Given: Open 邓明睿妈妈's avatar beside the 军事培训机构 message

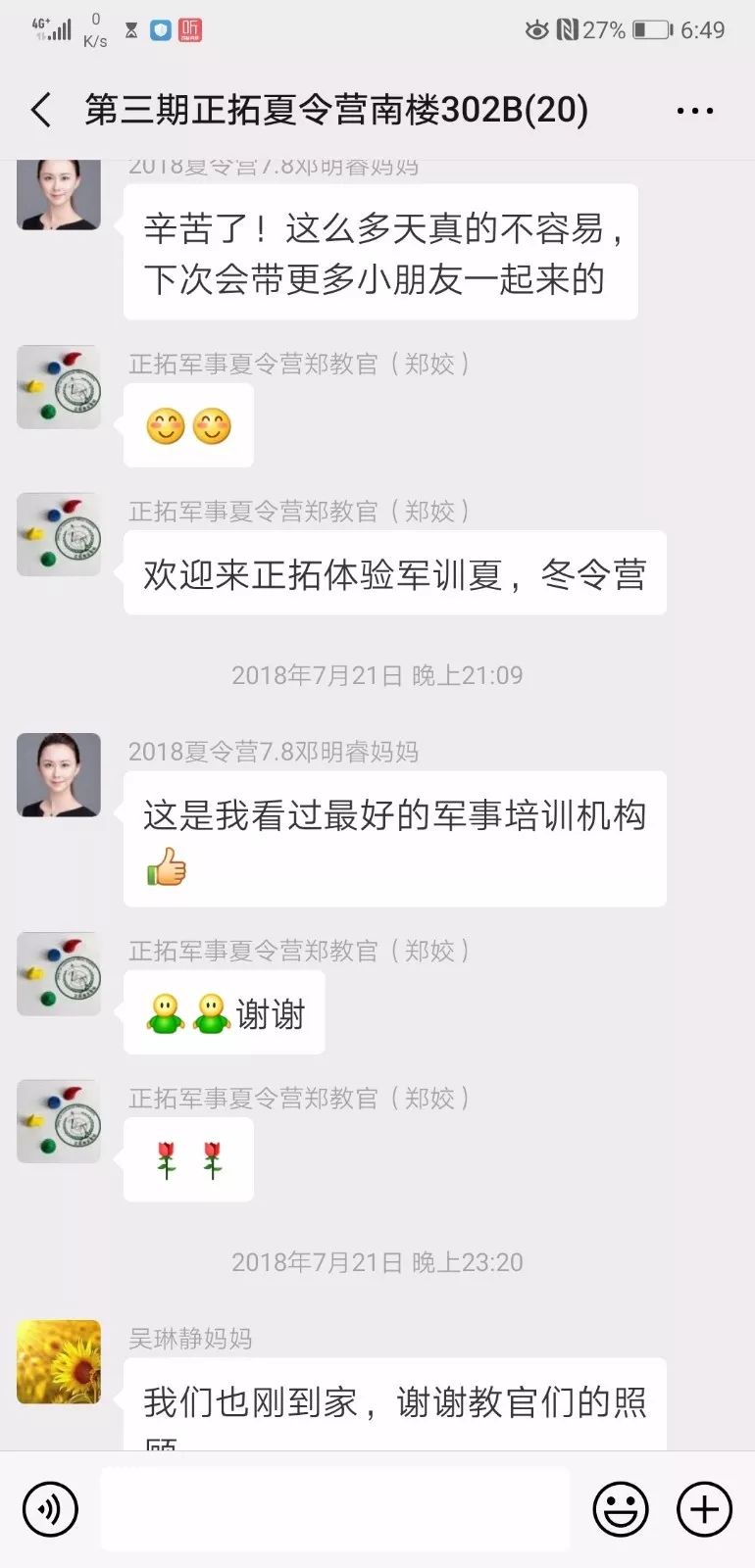Looking at the screenshot, I should tap(59, 774).
